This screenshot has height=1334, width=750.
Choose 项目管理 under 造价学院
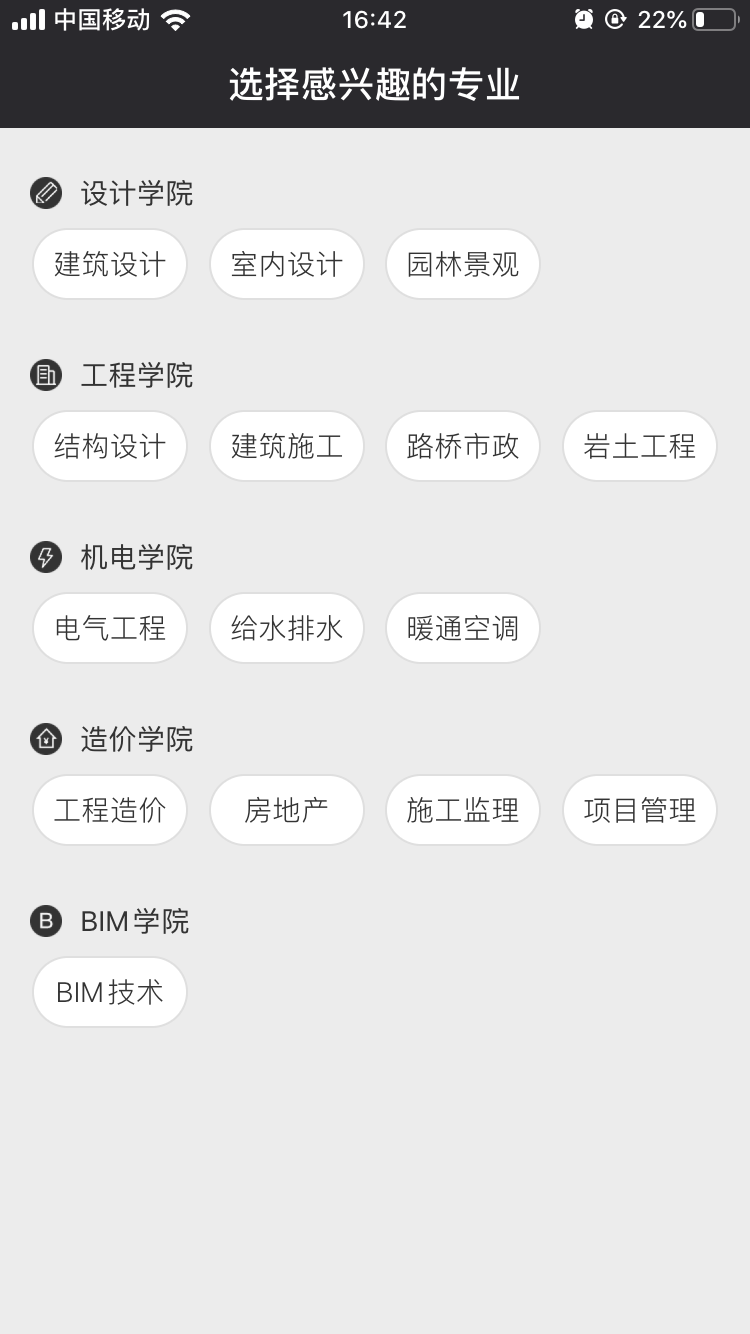point(639,809)
